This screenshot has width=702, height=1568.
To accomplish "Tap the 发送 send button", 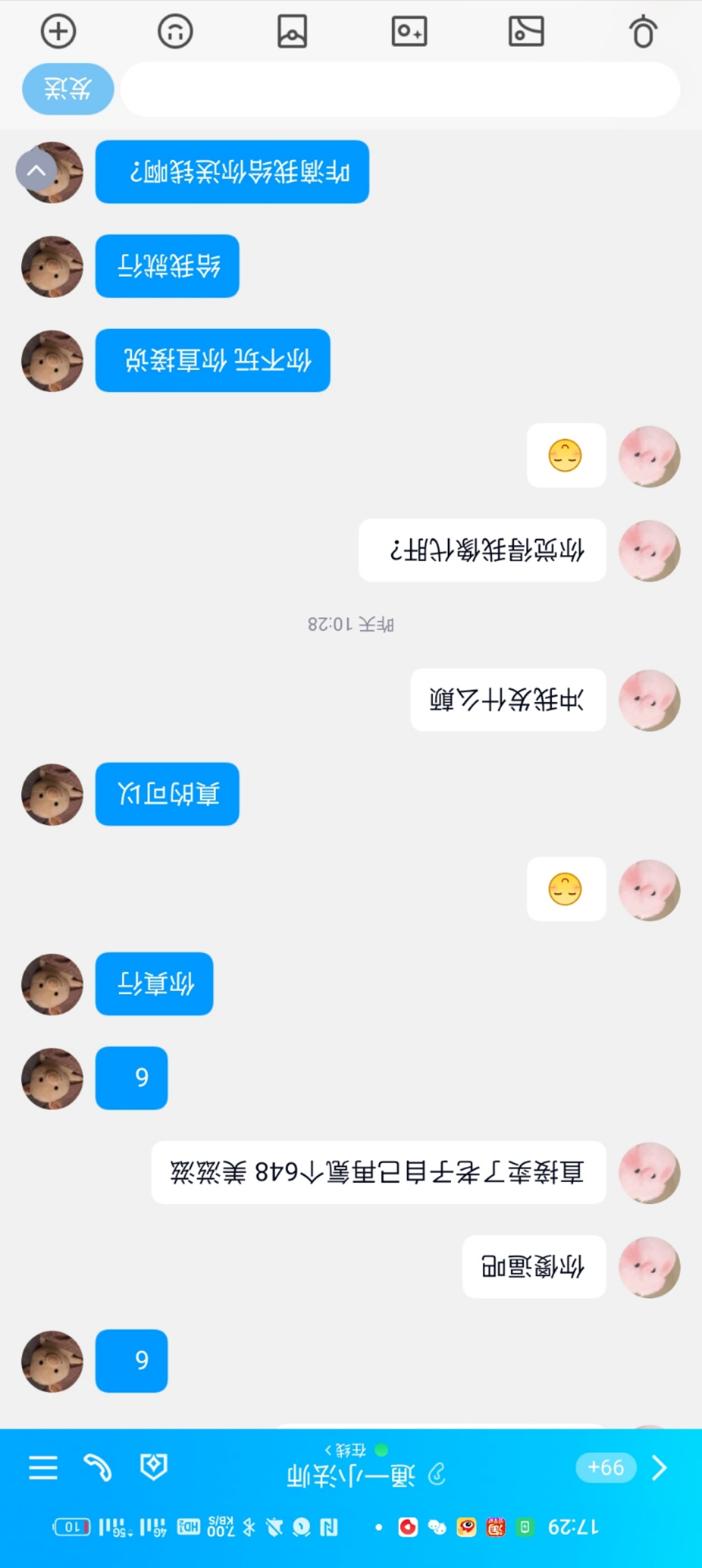I will pos(68,89).
